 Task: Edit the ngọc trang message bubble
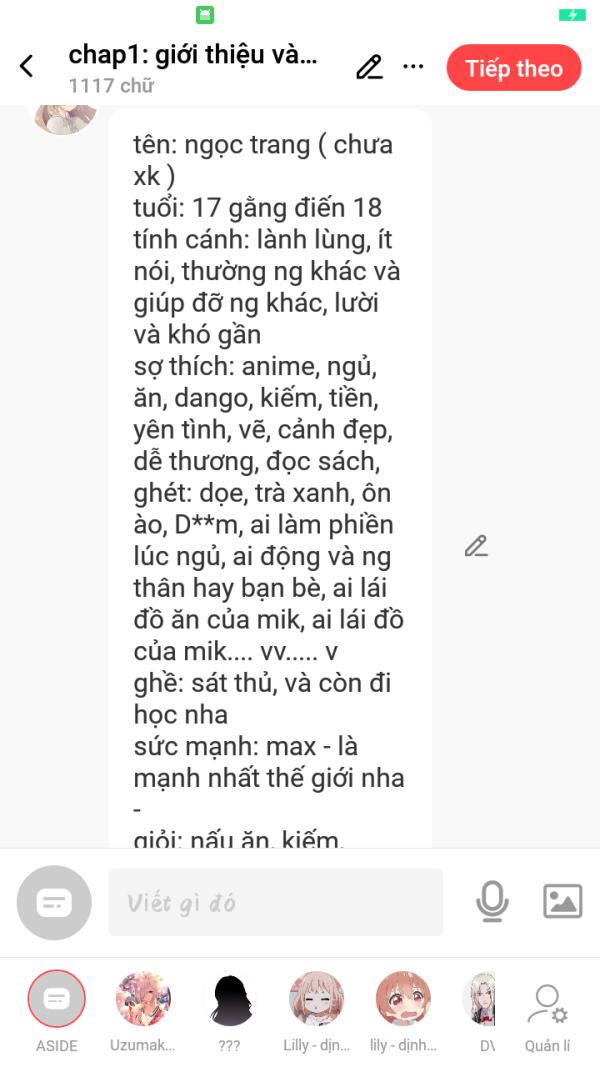click(476, 546)
